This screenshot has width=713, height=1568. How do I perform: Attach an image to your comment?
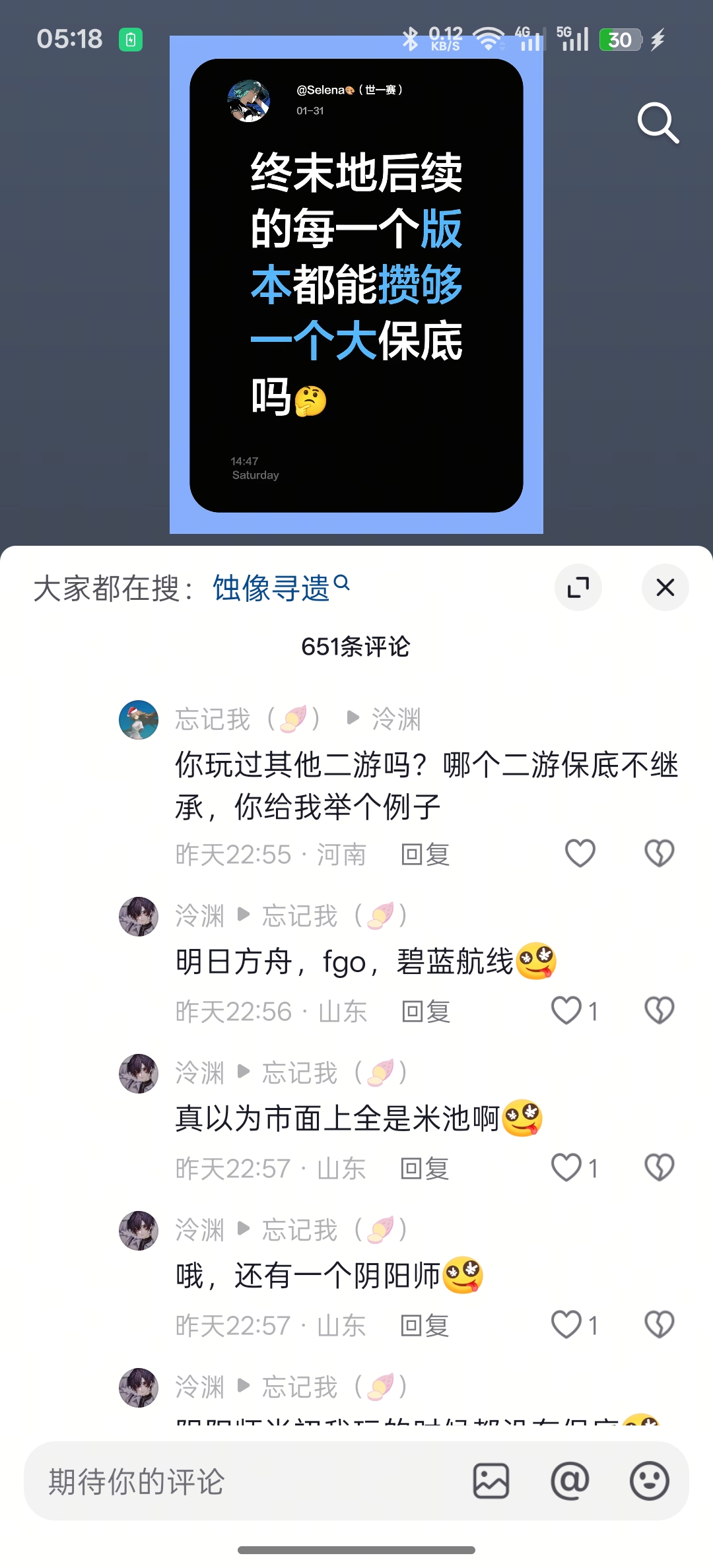(491, 1481)
